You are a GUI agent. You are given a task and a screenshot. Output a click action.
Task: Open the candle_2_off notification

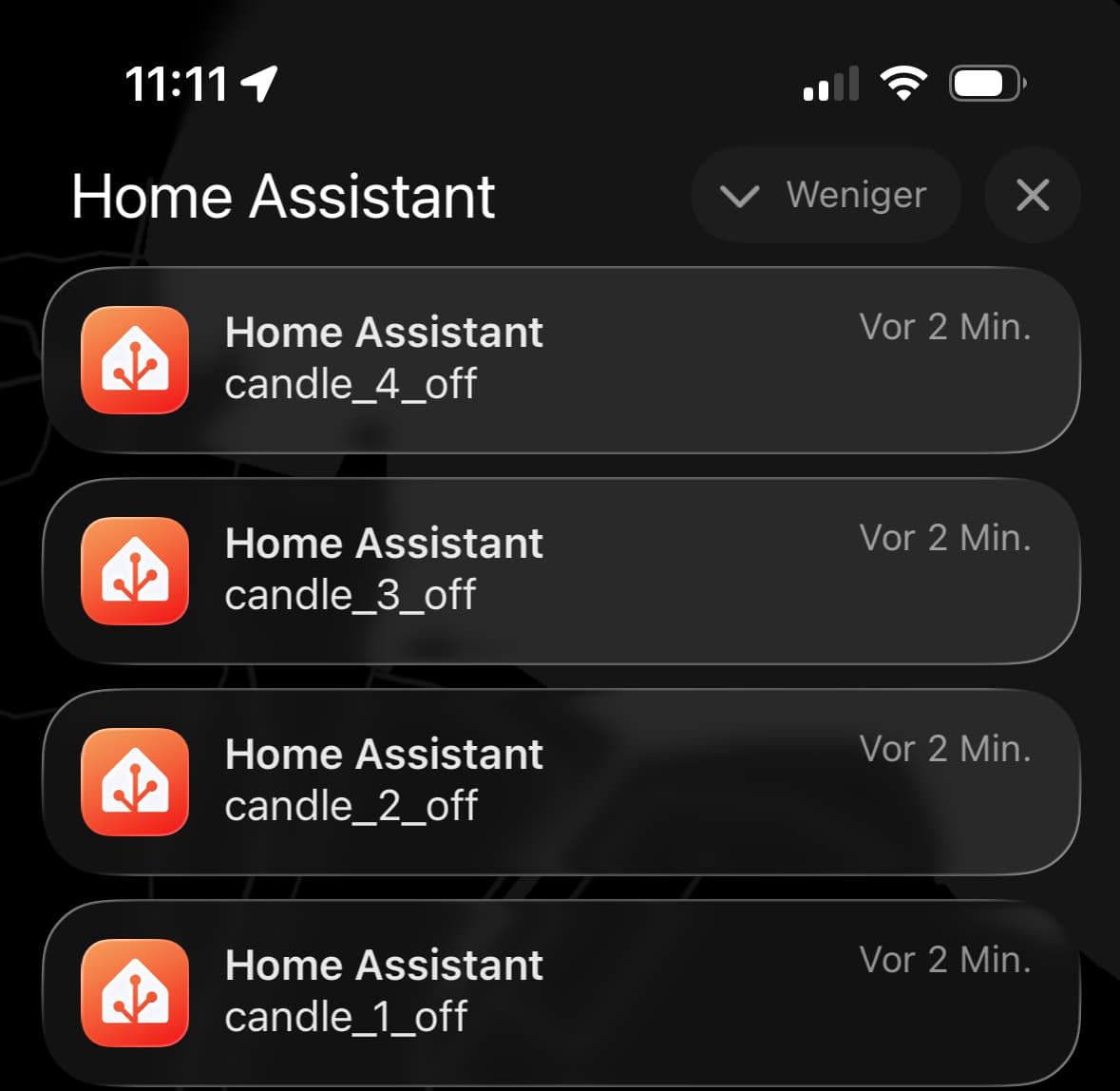560,782
